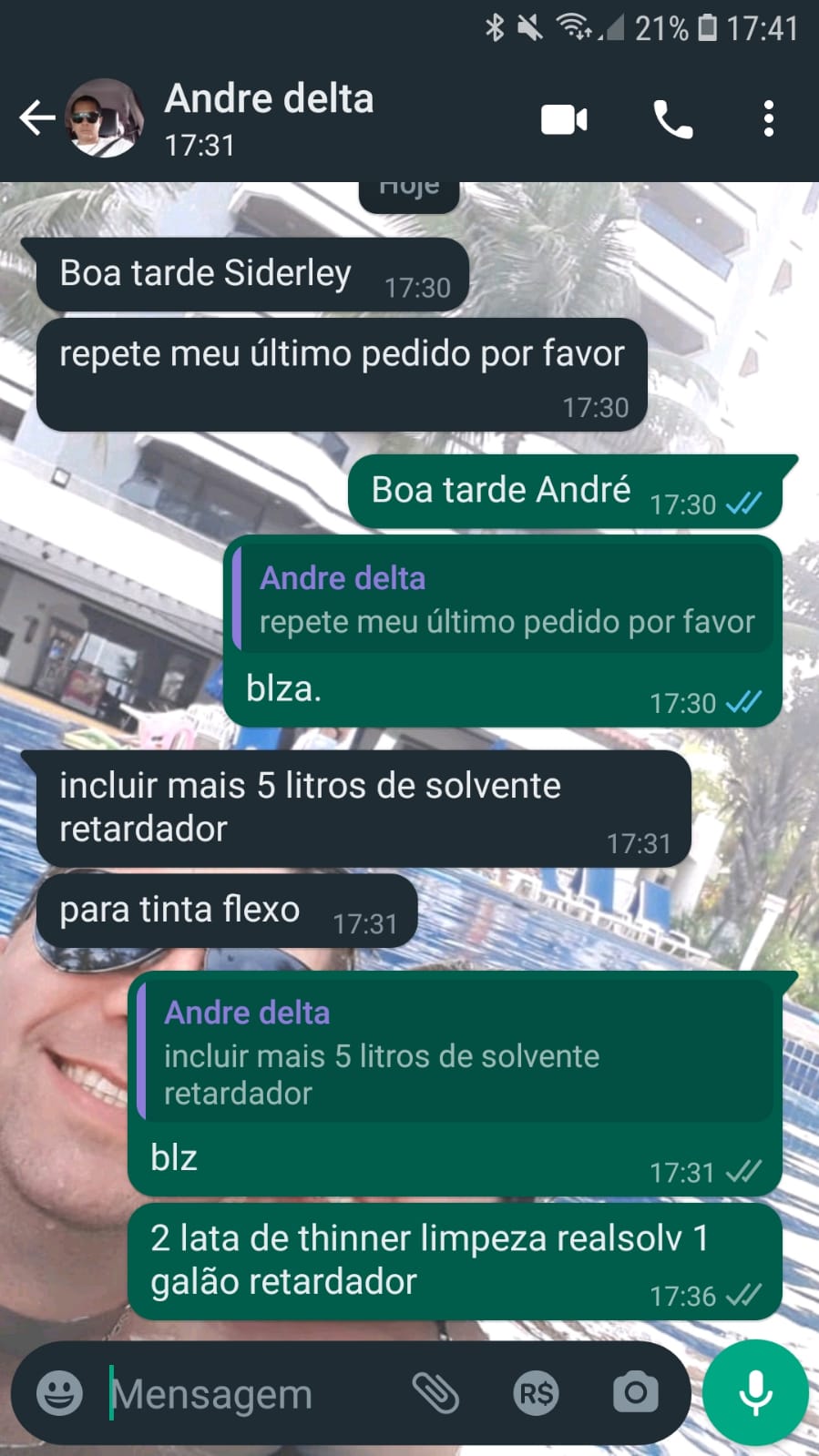The height and width of the screenshot is (1456, 819).
Task: Jump to quoted solvente retardador message
Action: tap(456, 1053)
